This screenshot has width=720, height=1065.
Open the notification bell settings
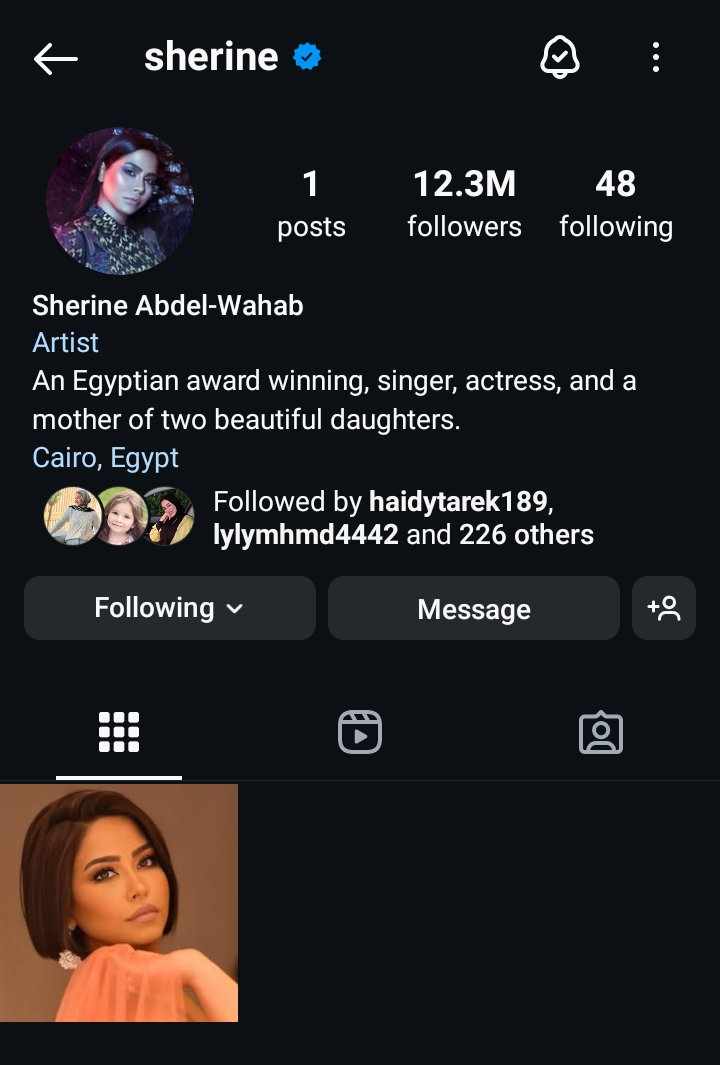(559, 58)
